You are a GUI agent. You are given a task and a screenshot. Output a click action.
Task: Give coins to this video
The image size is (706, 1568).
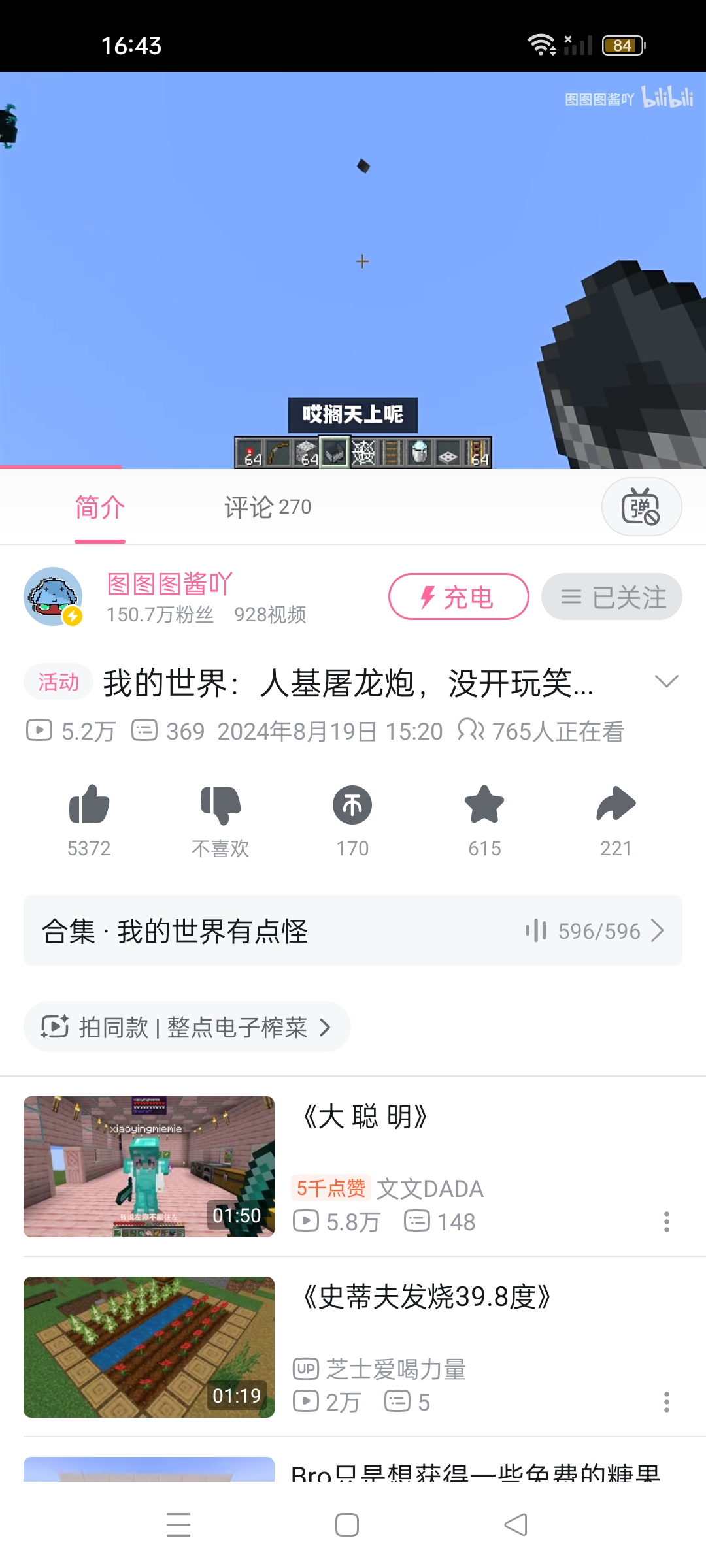352,805
